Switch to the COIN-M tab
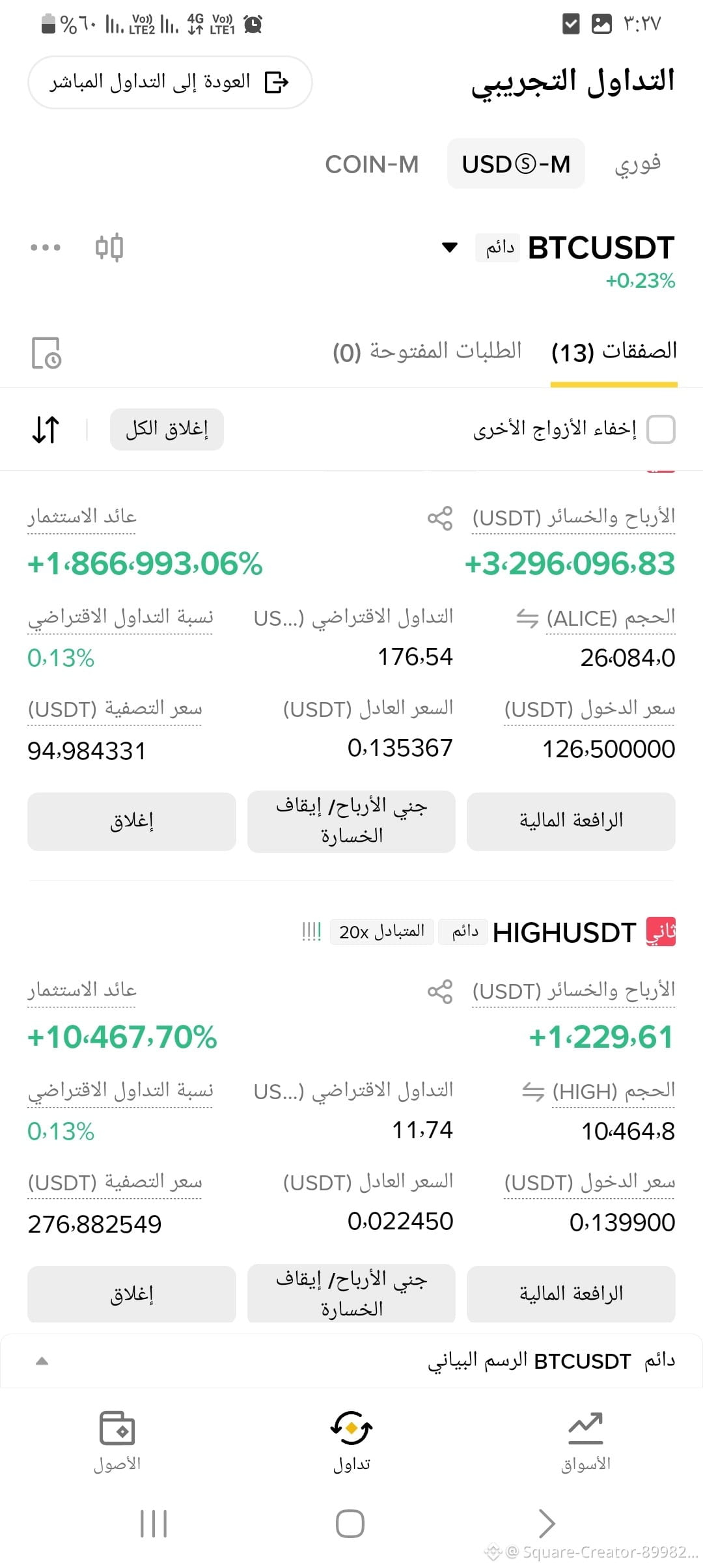Screen dimensions: 703x1568 (x=372, y=164)
